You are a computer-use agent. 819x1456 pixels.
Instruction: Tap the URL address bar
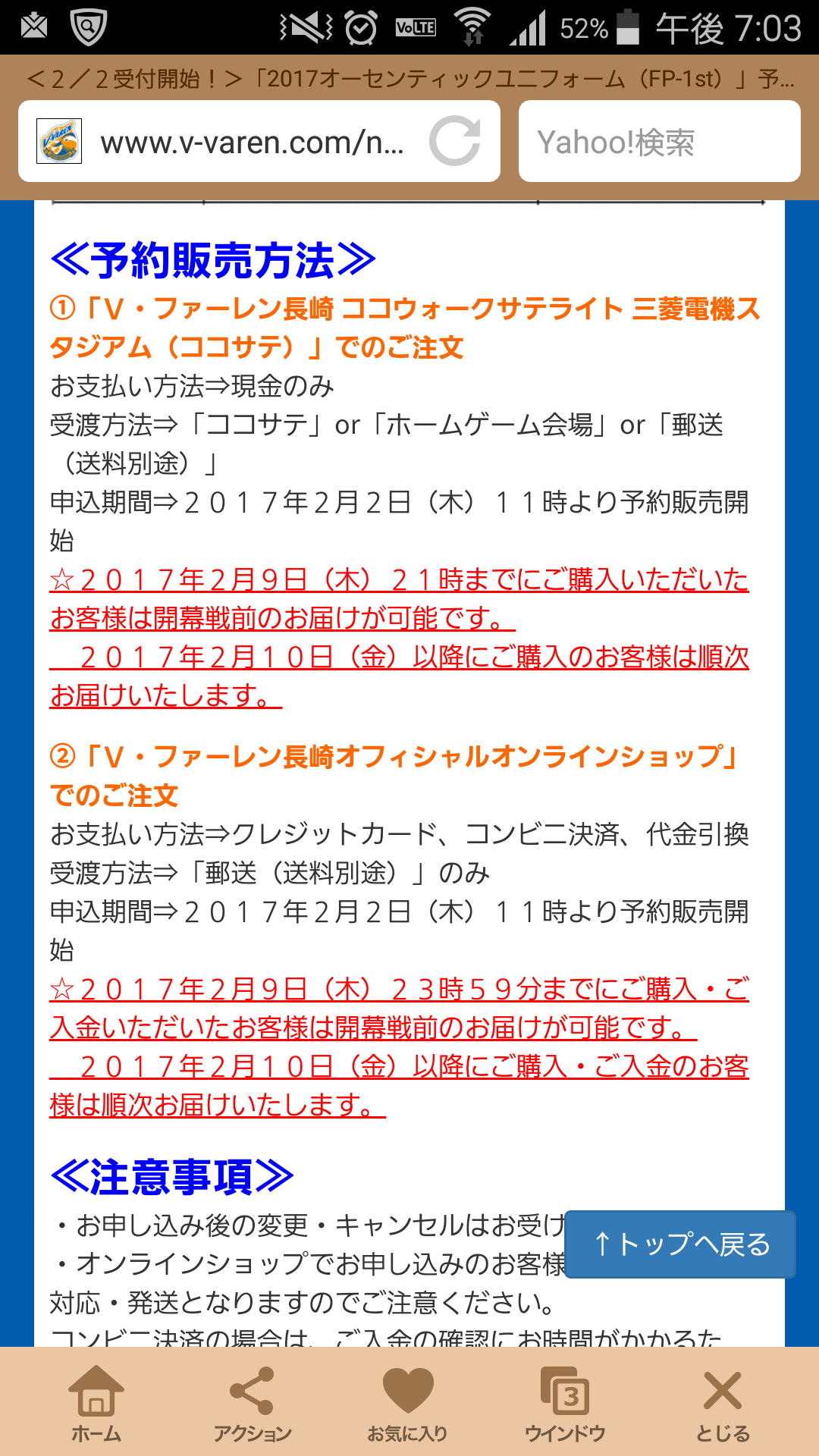(250, 142)
